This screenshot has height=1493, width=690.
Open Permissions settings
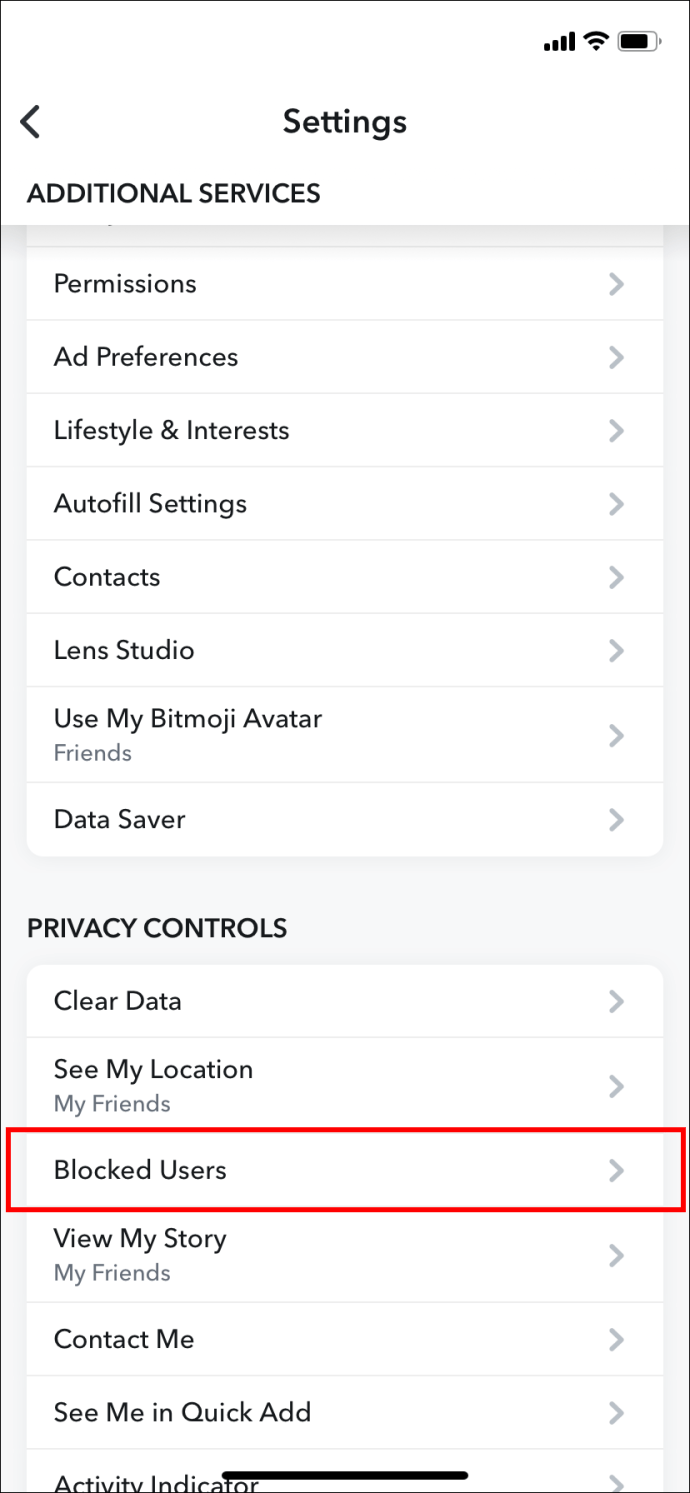[344, 284]
